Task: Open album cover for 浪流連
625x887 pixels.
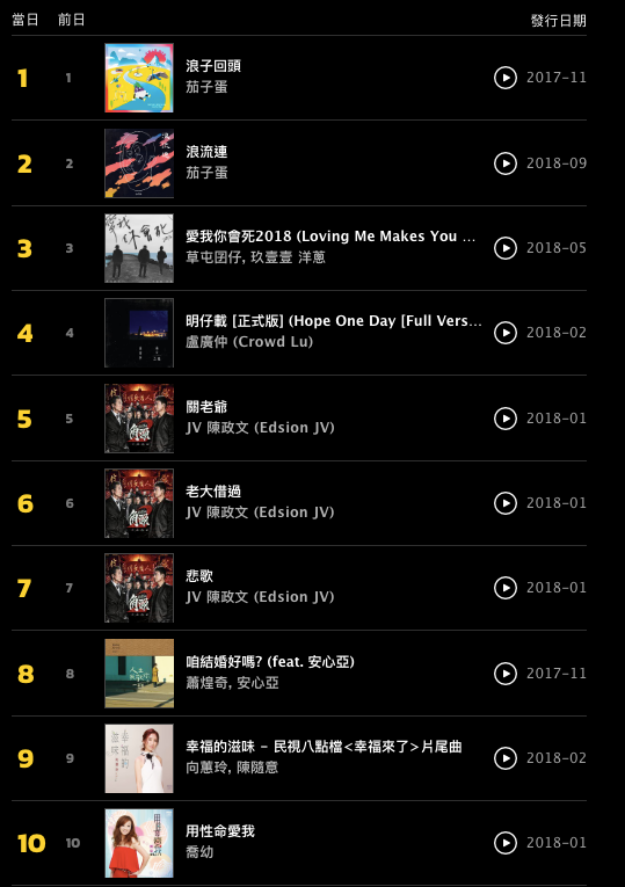Action: [139, 163]
